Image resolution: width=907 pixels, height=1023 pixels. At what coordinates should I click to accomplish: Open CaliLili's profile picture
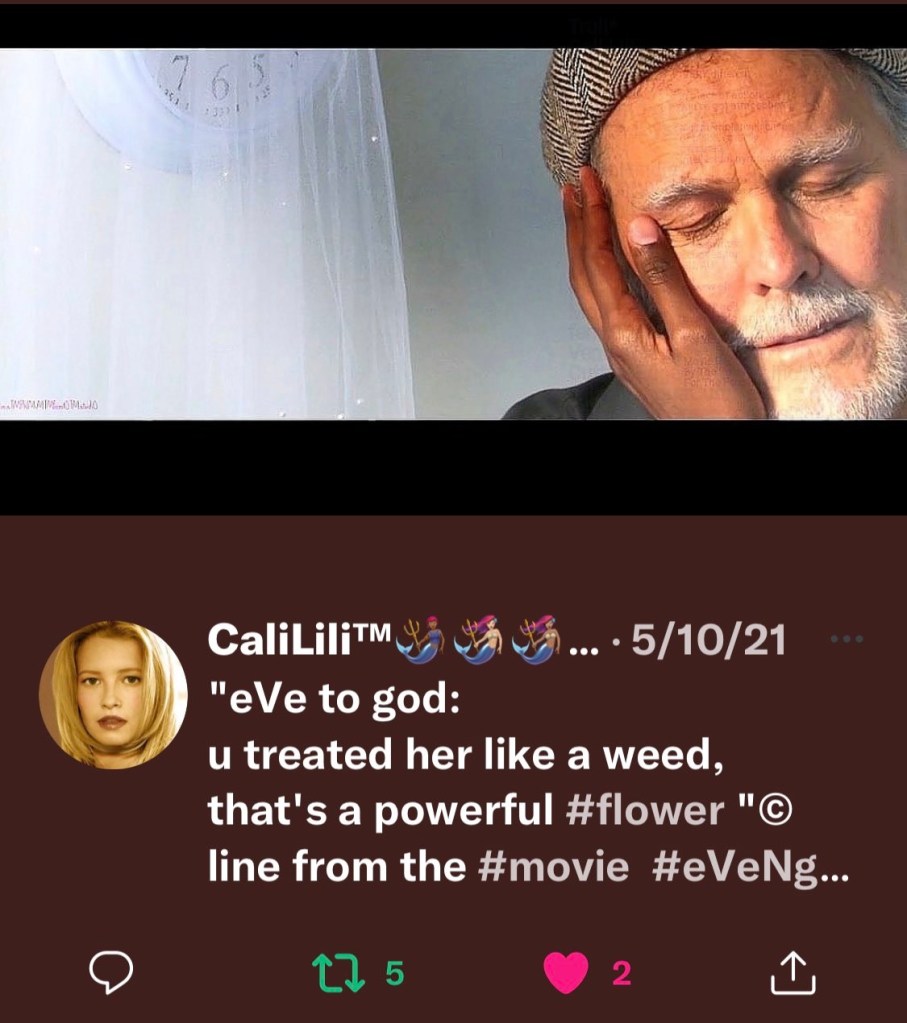[112, 694]
